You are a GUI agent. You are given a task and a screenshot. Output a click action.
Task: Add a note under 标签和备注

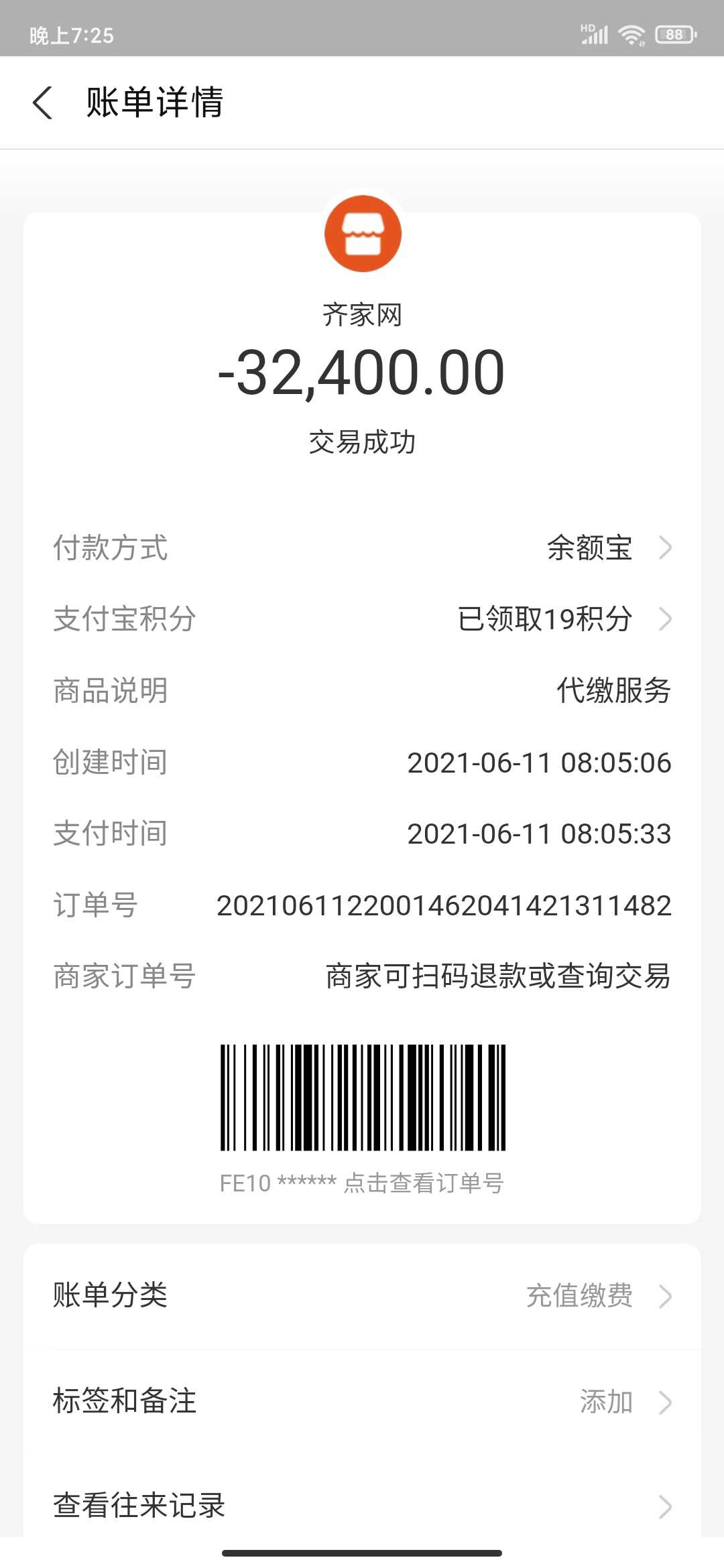click(x=362, y=1402)
